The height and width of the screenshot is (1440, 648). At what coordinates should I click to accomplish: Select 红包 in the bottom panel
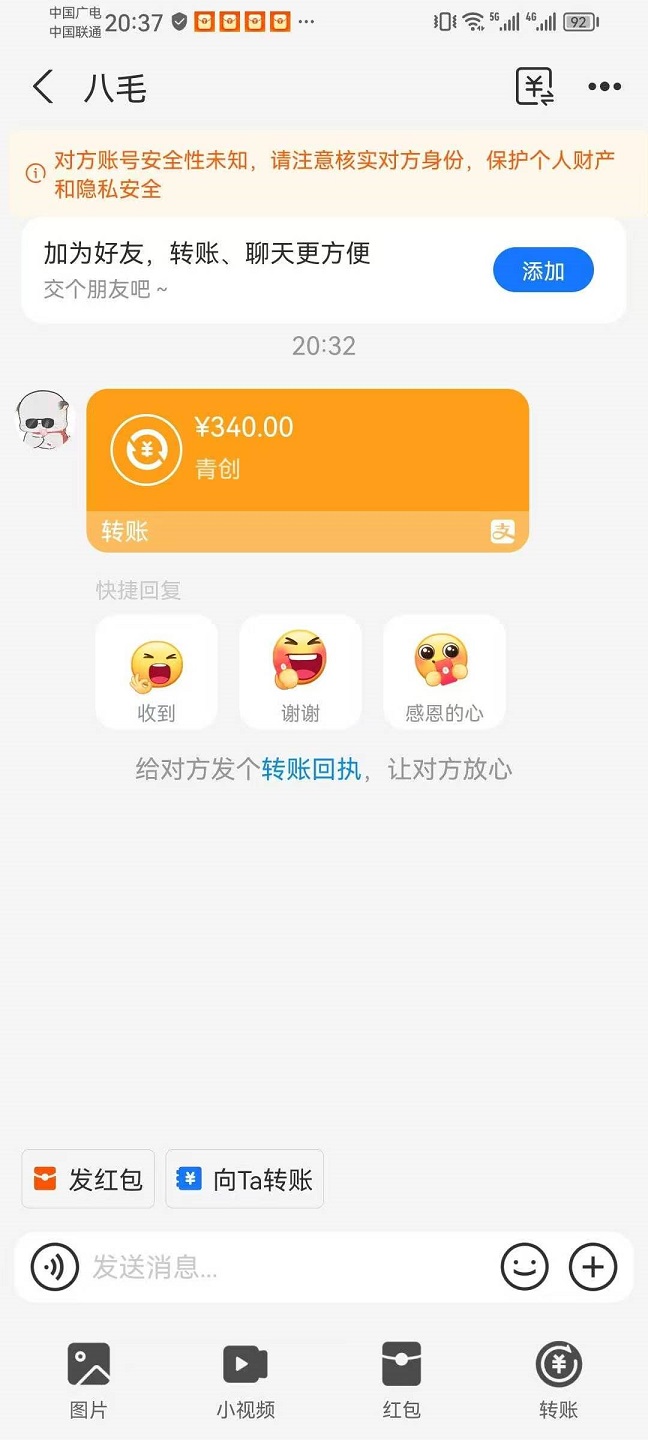(x=401, y=1379)
